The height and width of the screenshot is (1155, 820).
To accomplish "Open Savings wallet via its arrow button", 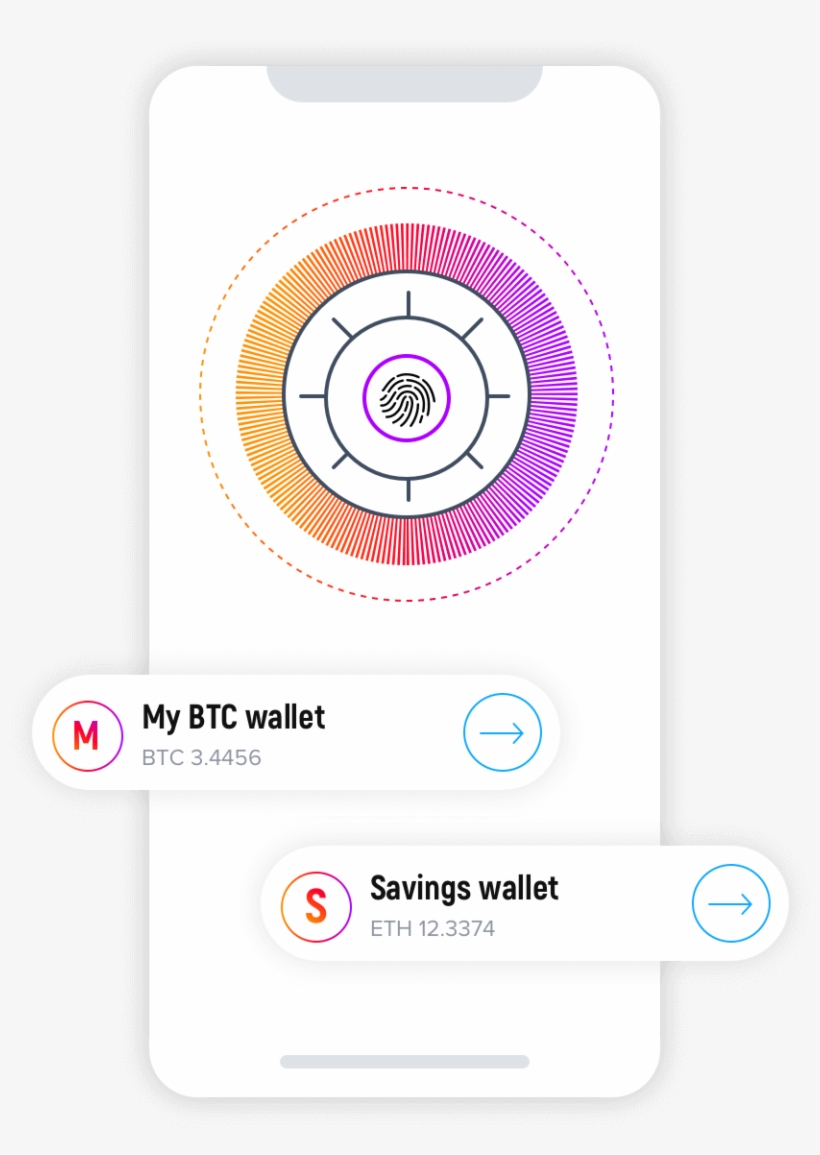I will [731, 903].
